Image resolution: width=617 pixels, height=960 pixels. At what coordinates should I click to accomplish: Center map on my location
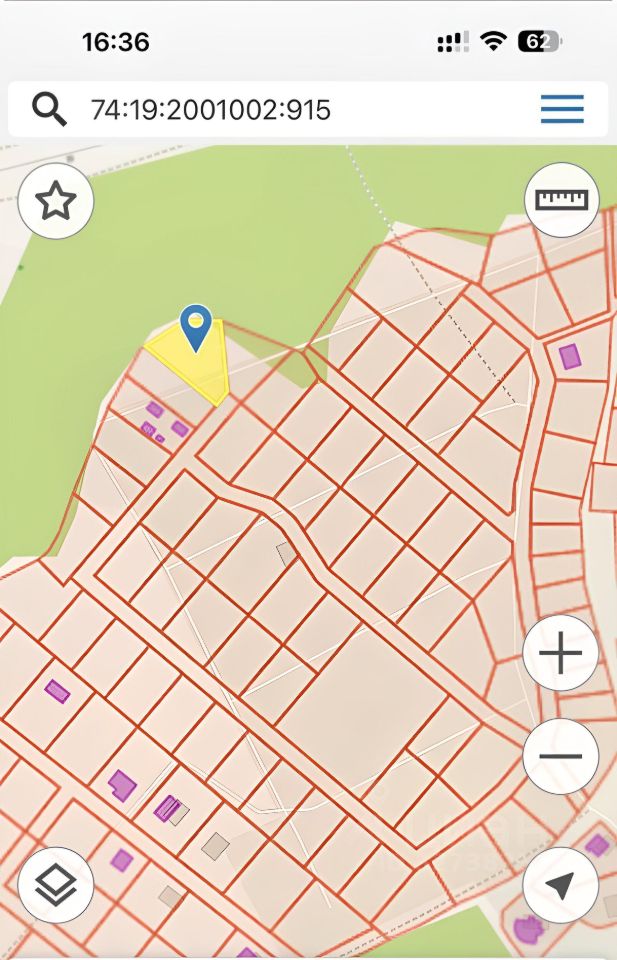pyautogui.click(x=560, y=885)
